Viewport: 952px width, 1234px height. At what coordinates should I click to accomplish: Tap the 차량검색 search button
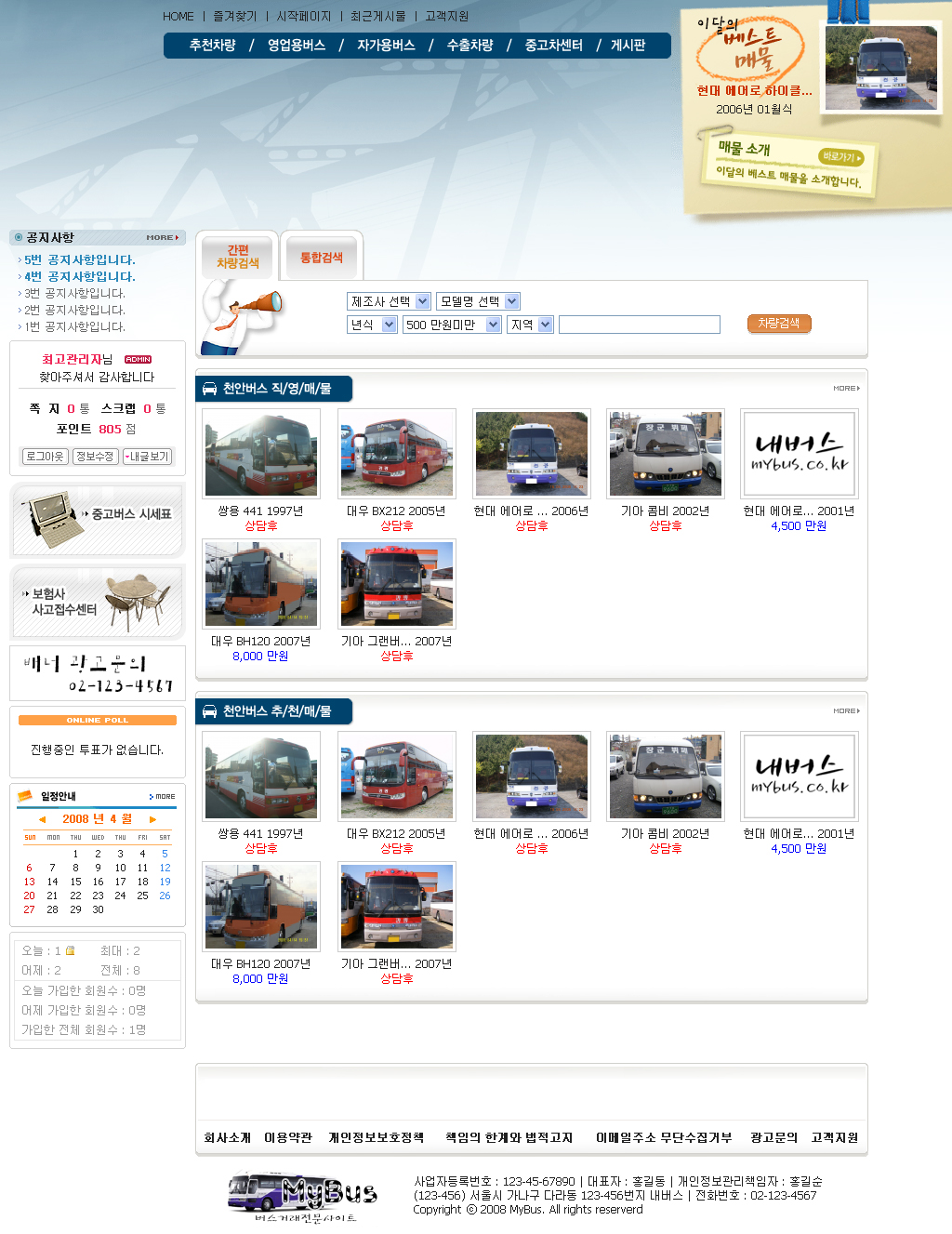tap(778, 324)
